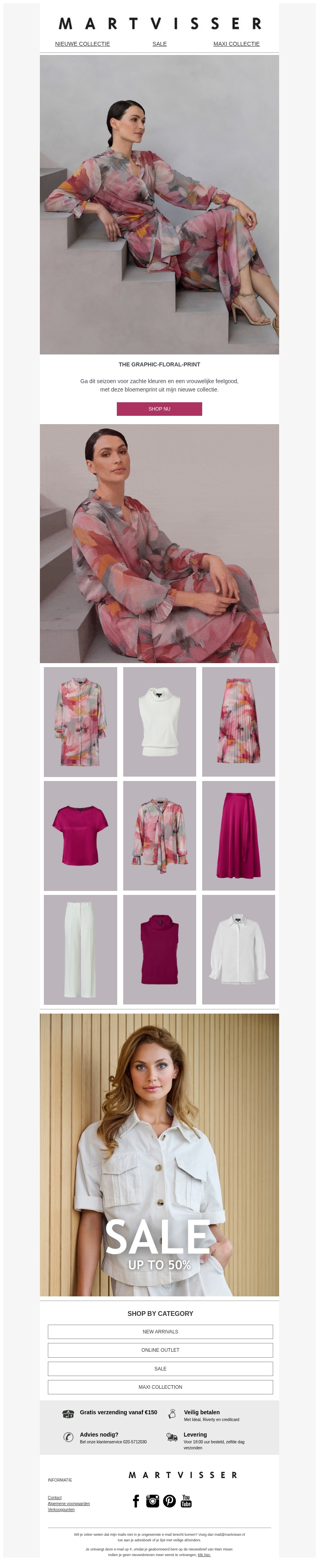Open the Nieuwe Collectie link
The height and width of the screenshot is (1568, 319).
(83, 44)
